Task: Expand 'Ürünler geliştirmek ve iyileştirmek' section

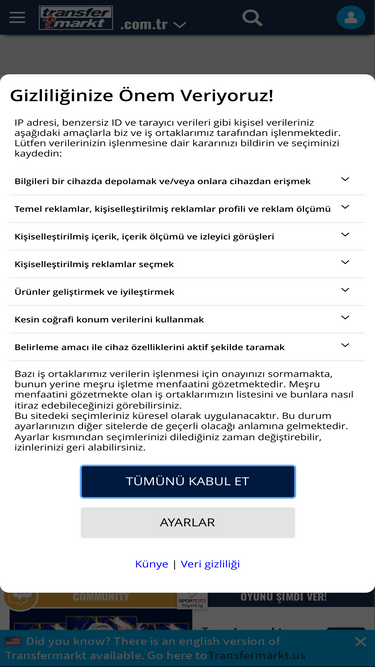Action: coord(188,291)
